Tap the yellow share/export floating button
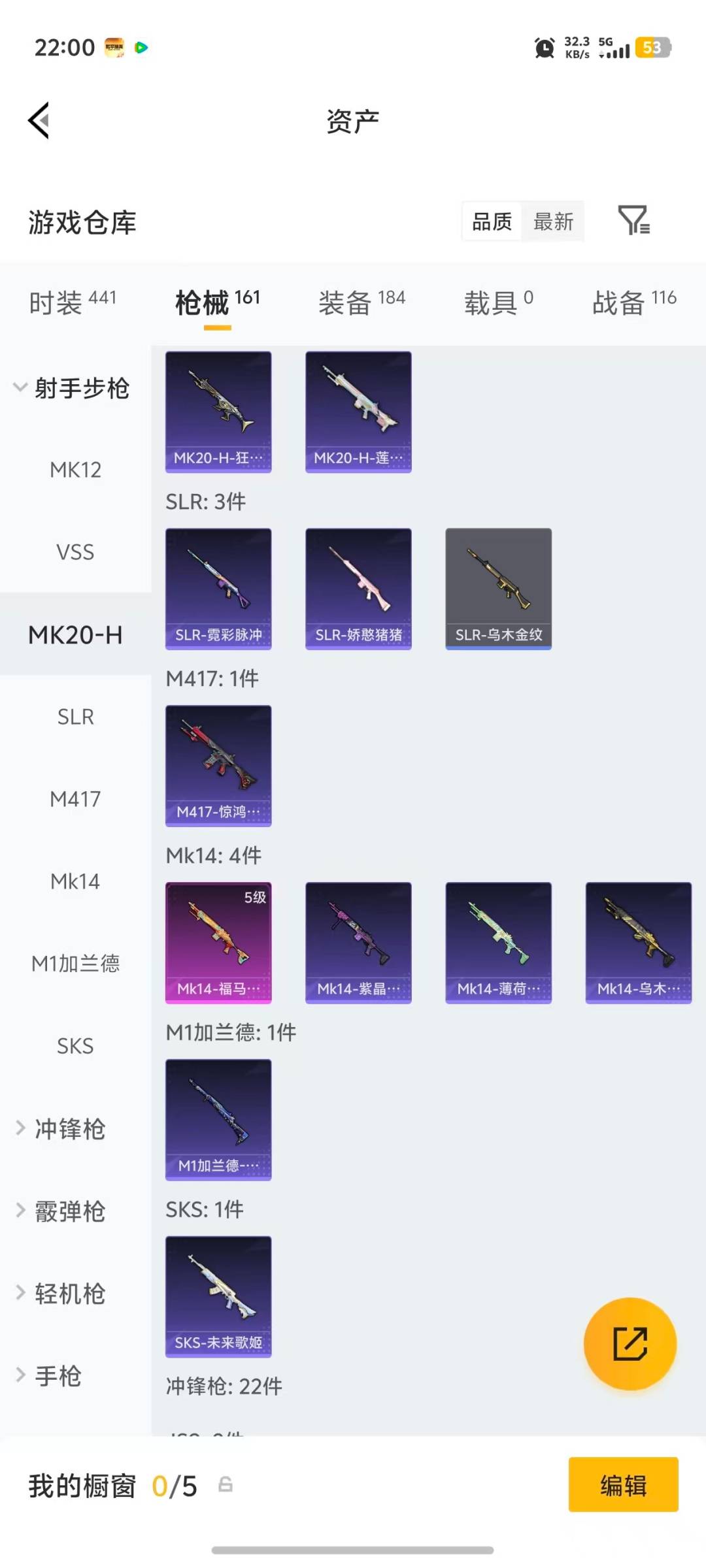 tap(630, 1342)
